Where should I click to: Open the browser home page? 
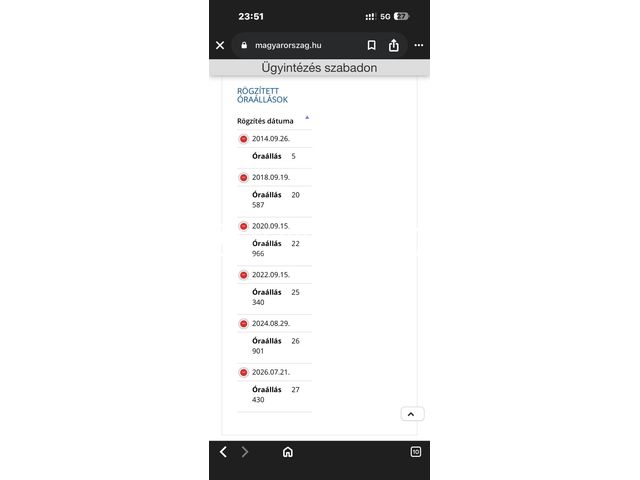coord(288,452)
